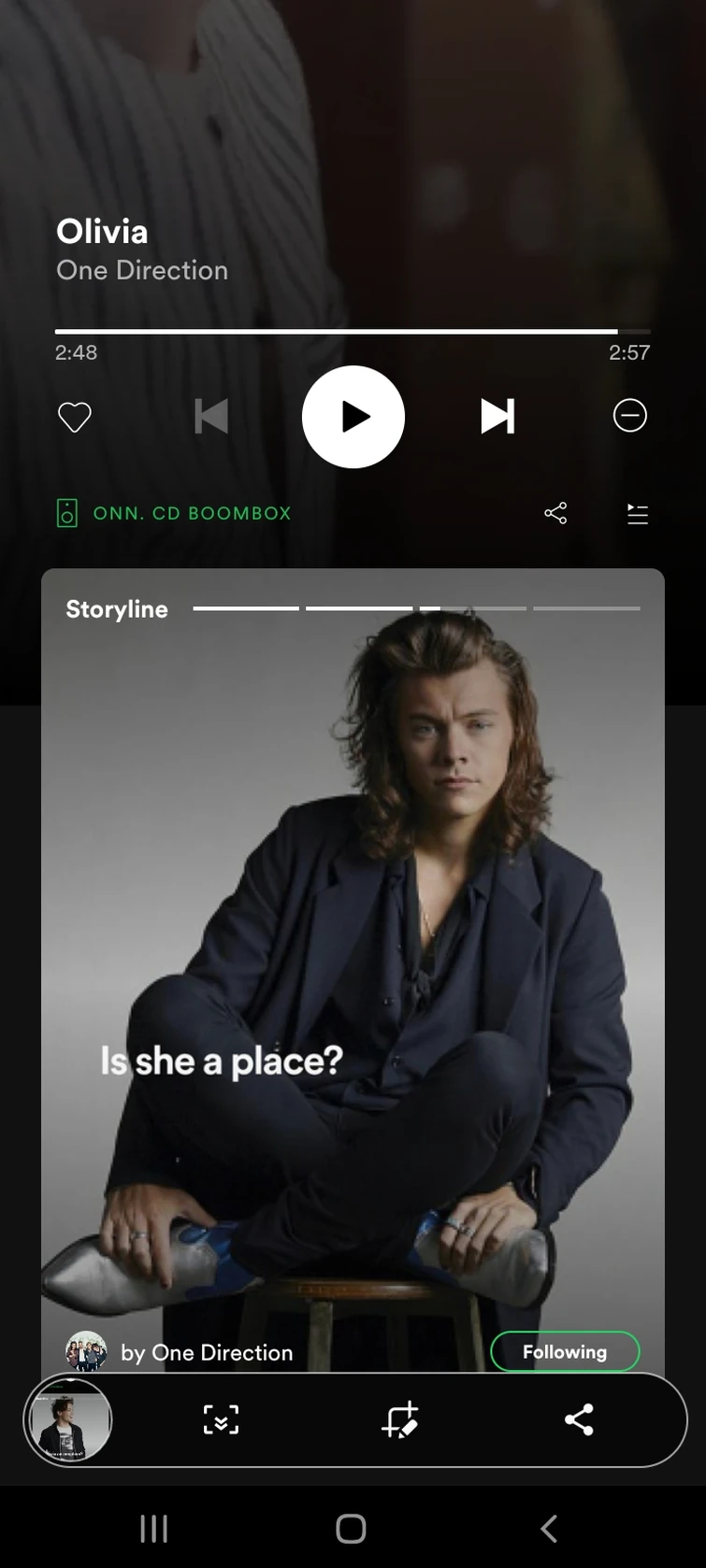The width and height of the screenshot is (706, 1568).
Task: Open ONN. CD BOOMBOX device picker
Action: pyautogui.click(x=174, y=513)
